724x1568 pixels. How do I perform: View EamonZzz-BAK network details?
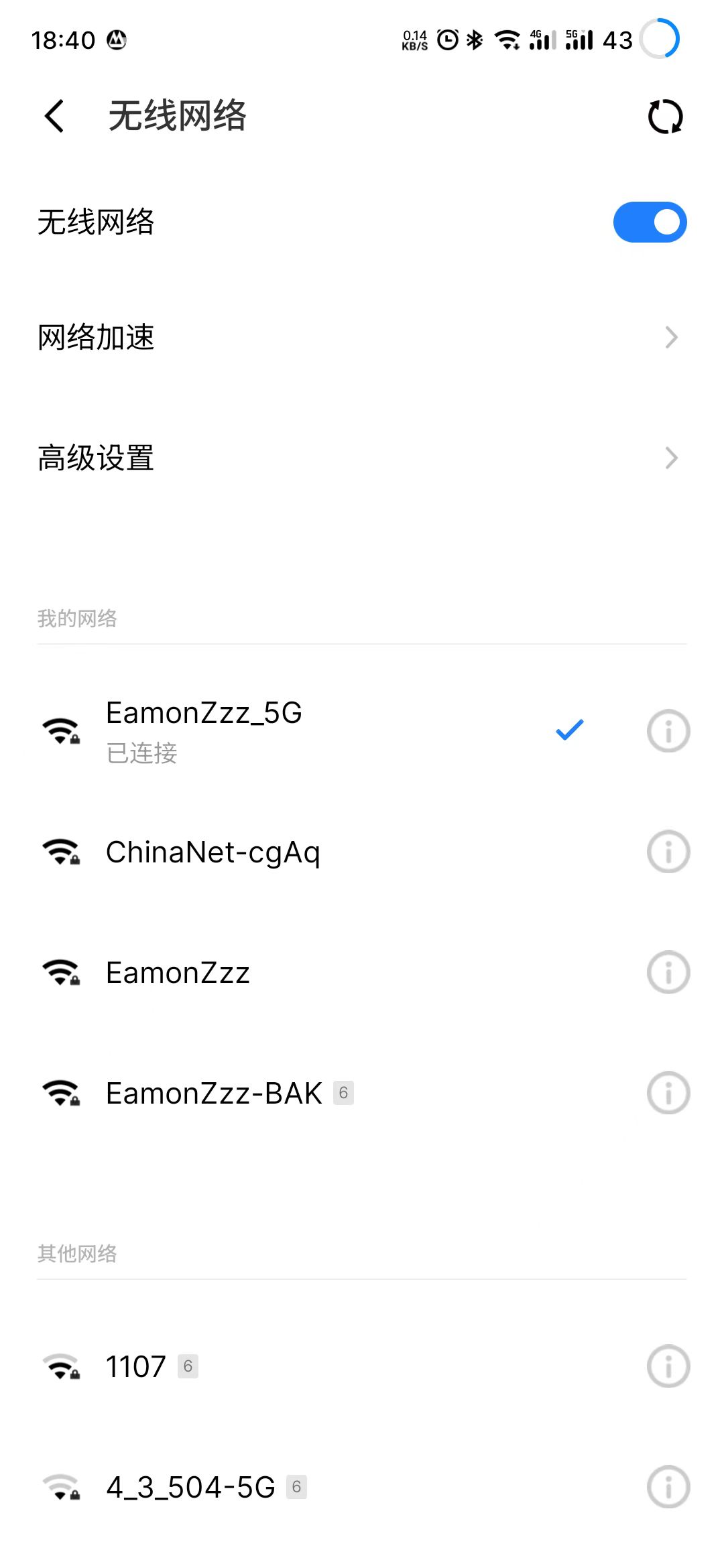668,1094
